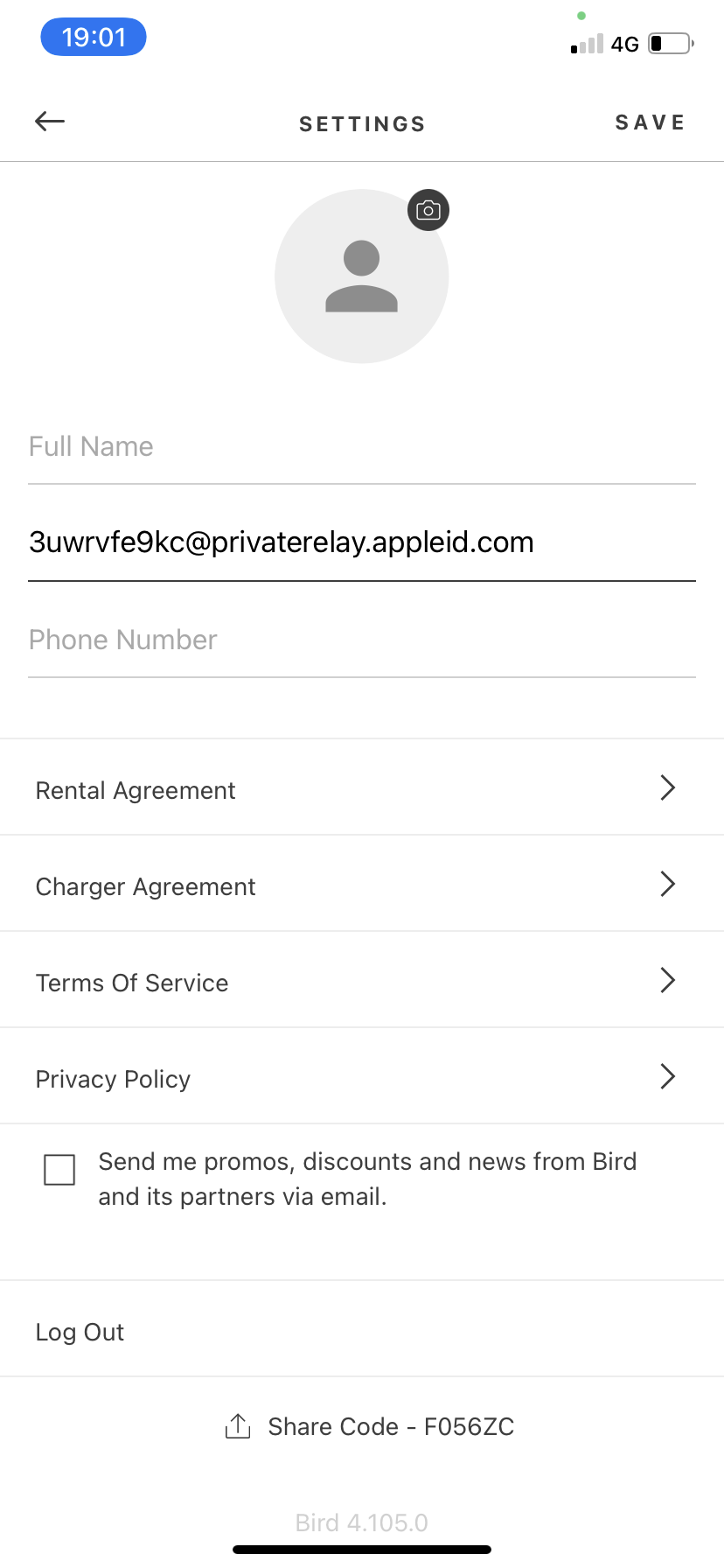The height and width of the screenshot is (1568, 724).
Task: Open the Rental Agreement
Action: (361, 789)
